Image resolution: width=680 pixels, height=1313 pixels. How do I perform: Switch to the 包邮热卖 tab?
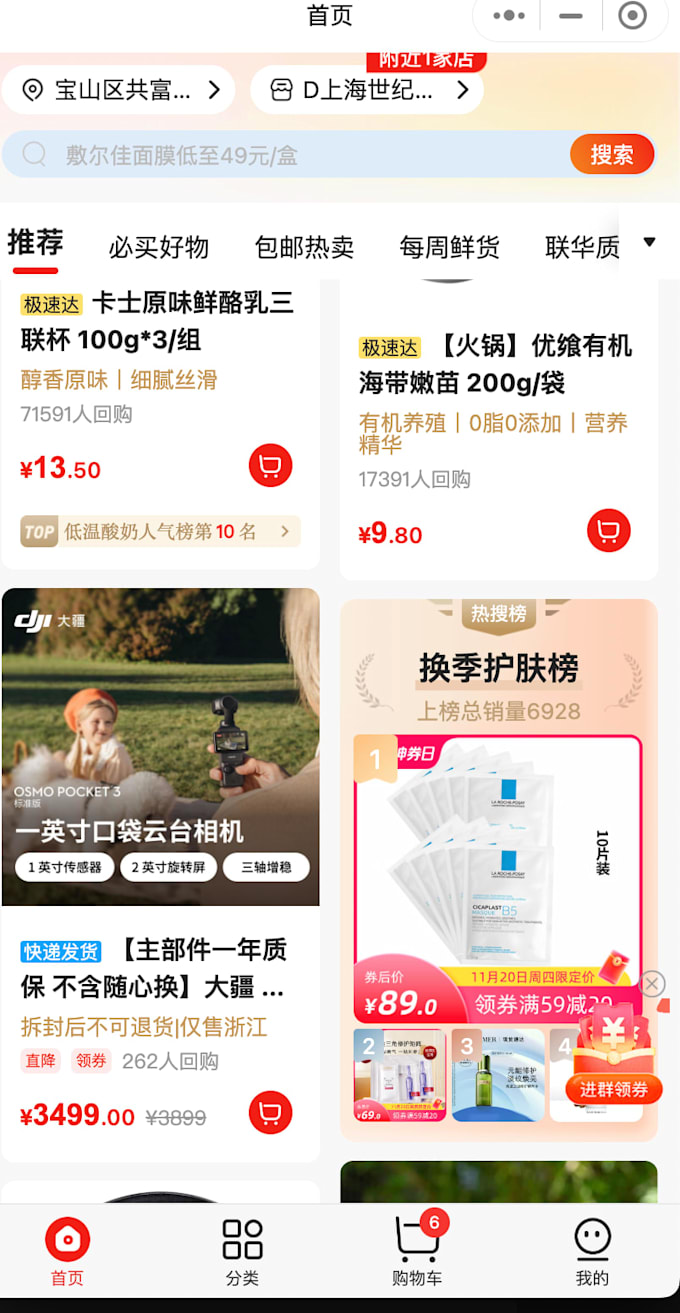click(304, 247)
